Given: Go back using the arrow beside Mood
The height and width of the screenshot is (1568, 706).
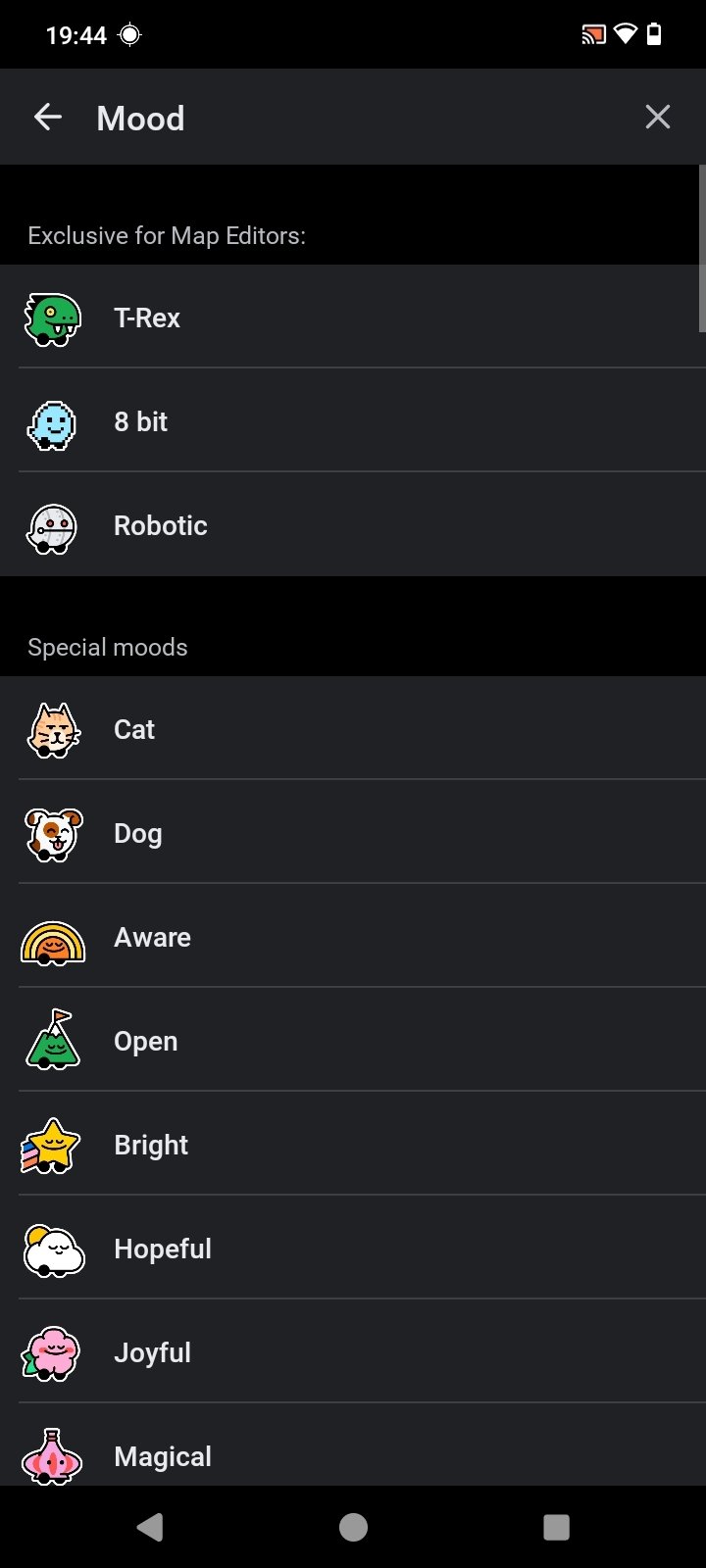Looking at the screenshot, I should click(x=47, y=118).
